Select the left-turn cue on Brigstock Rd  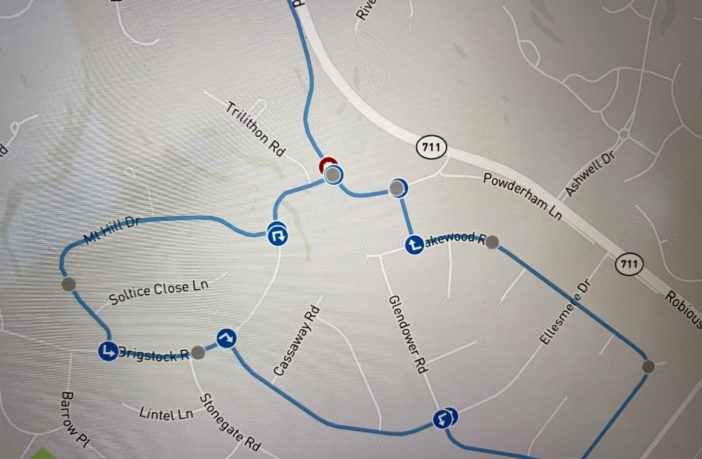click(107, 350)
